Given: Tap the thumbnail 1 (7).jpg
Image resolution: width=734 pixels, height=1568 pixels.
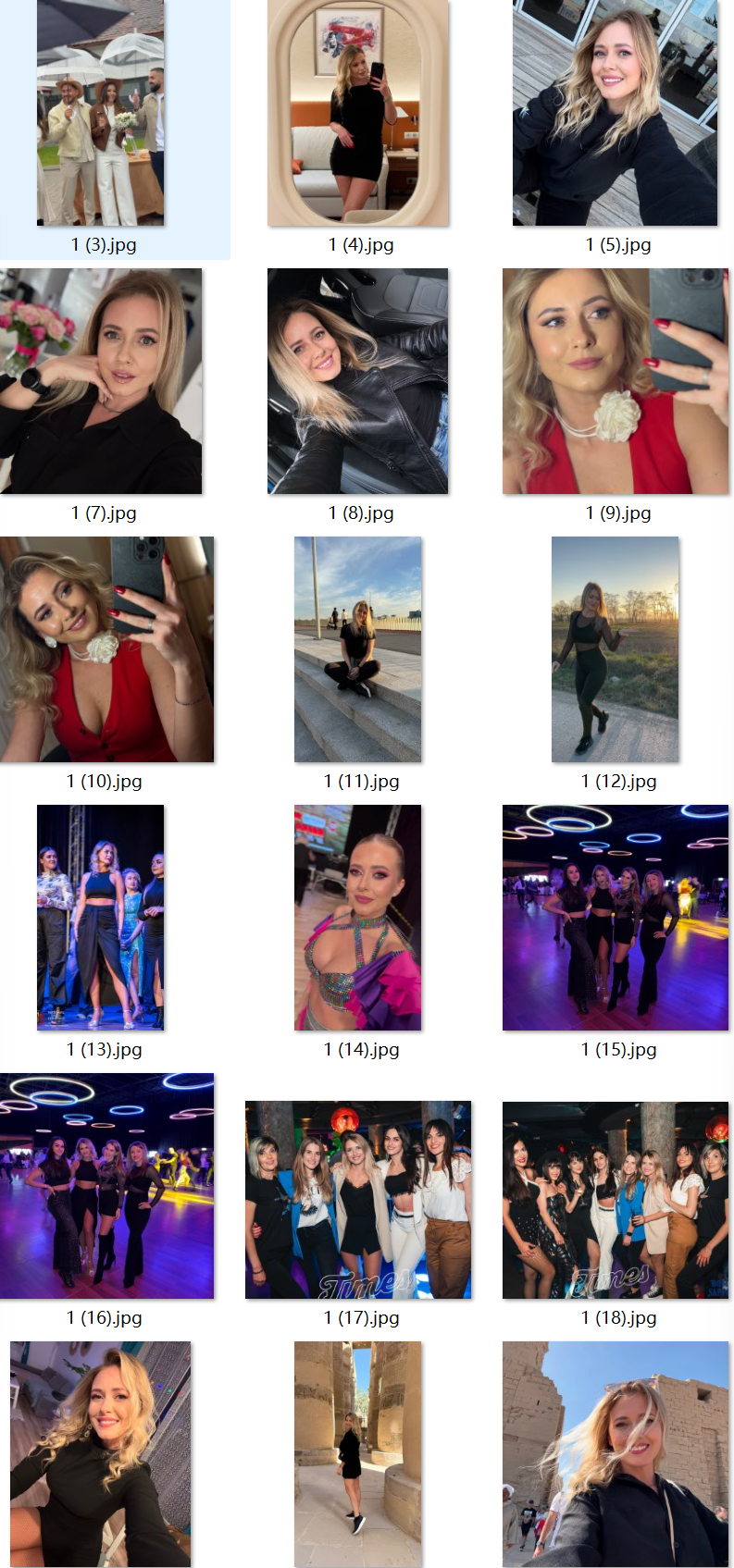Looking at the screenshot, I should (x=101, y=381).
